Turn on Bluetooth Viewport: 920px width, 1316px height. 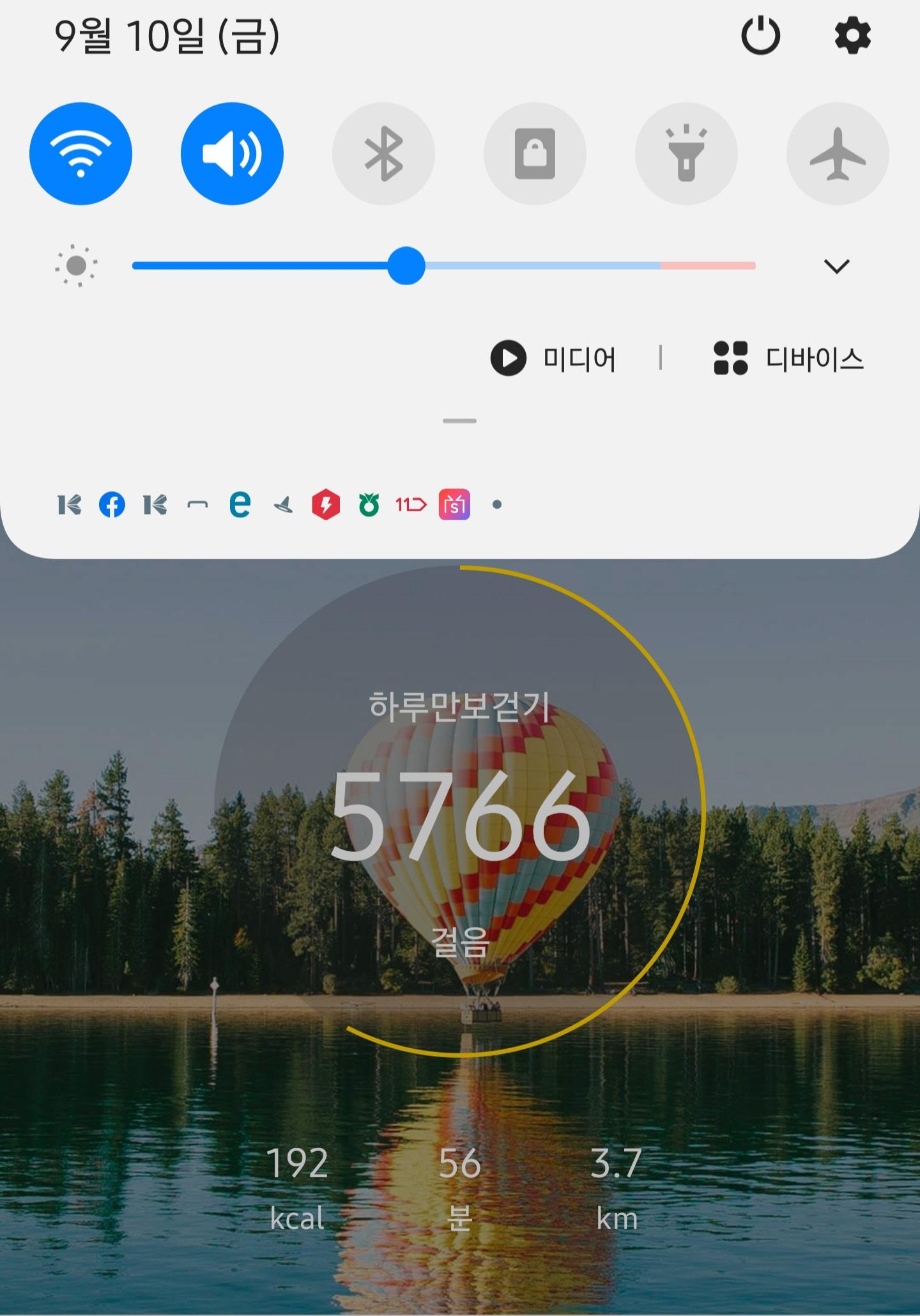tap(383, 153)
